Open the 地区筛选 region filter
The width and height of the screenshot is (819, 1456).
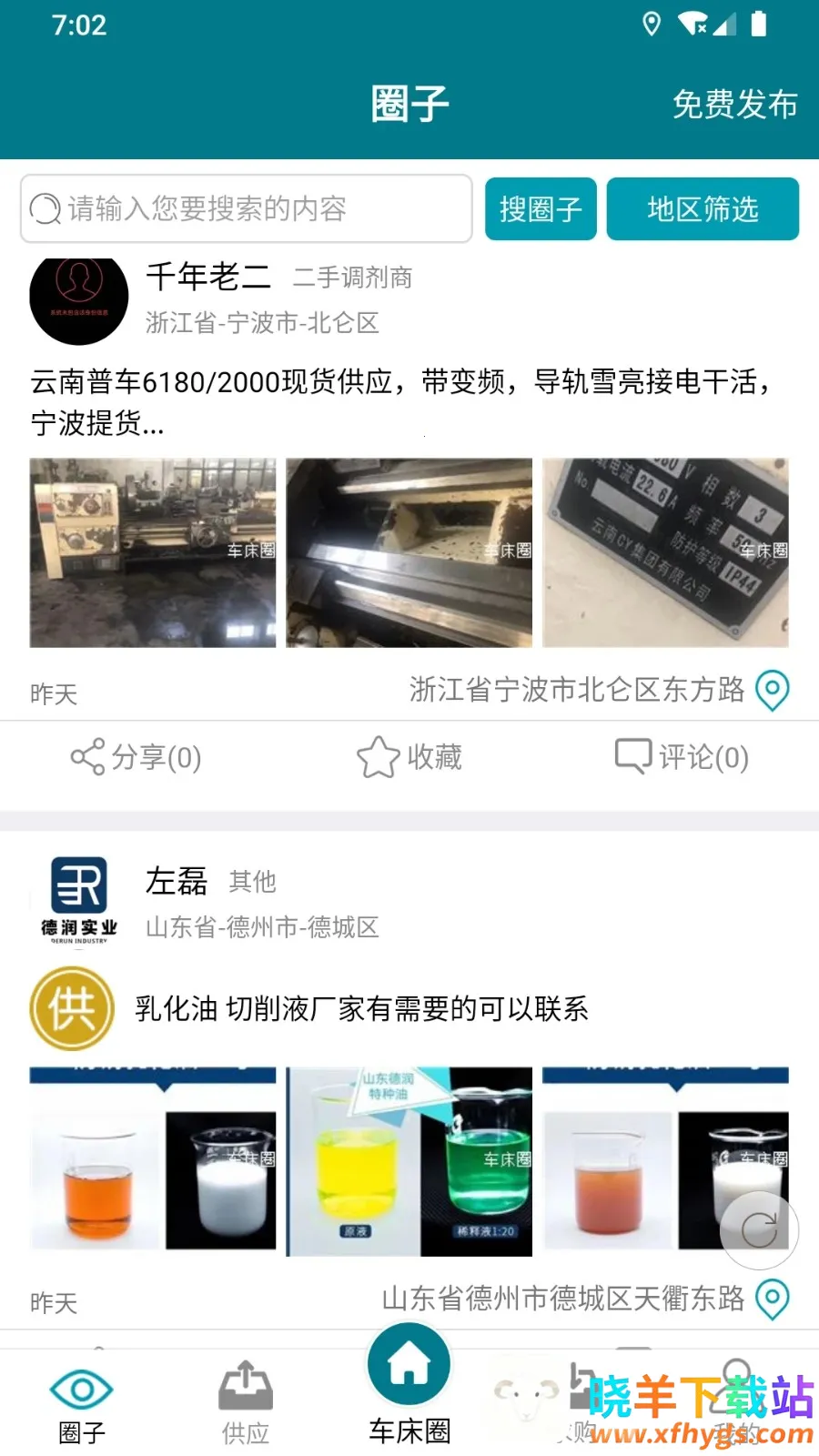pos(703,209)
